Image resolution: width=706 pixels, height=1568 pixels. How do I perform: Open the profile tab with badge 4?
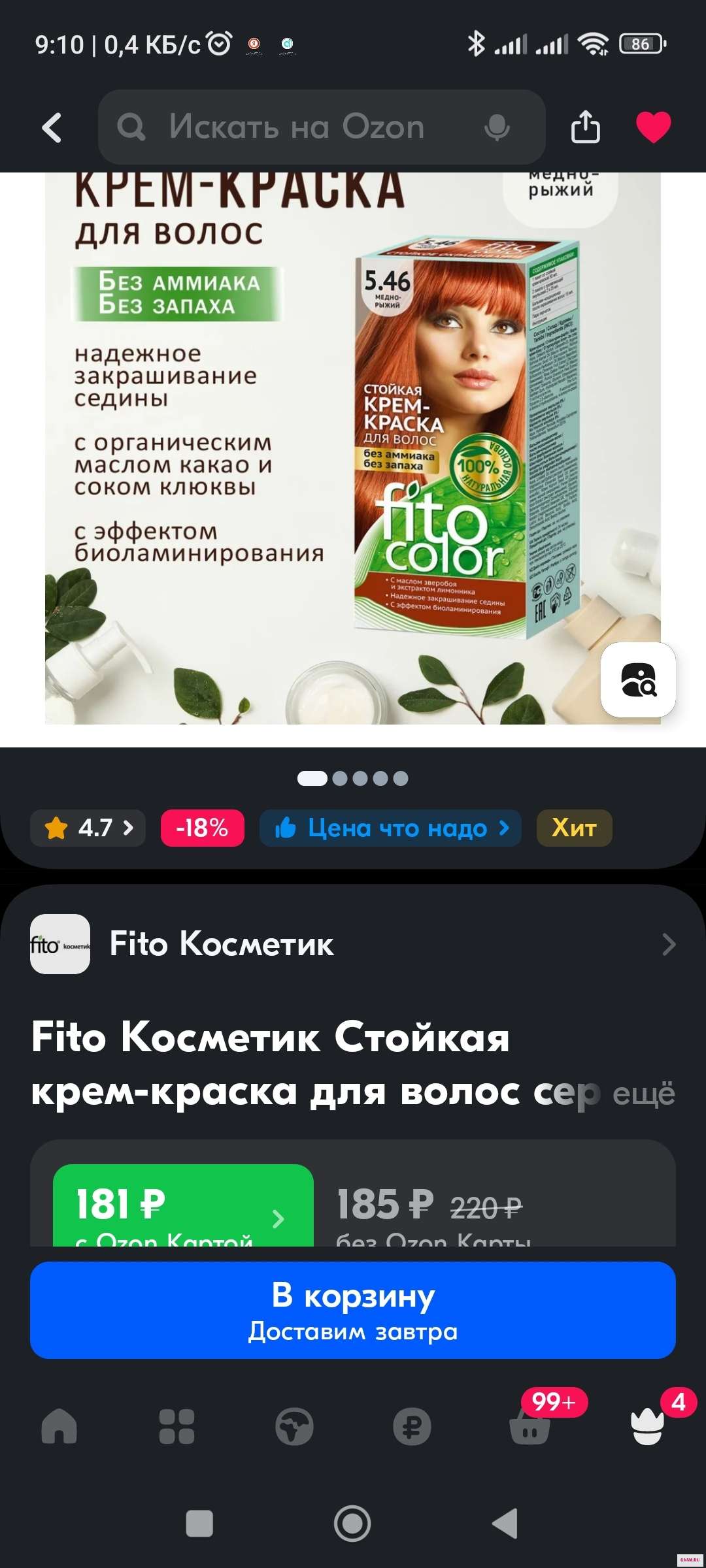click(x=647, y=1426)
